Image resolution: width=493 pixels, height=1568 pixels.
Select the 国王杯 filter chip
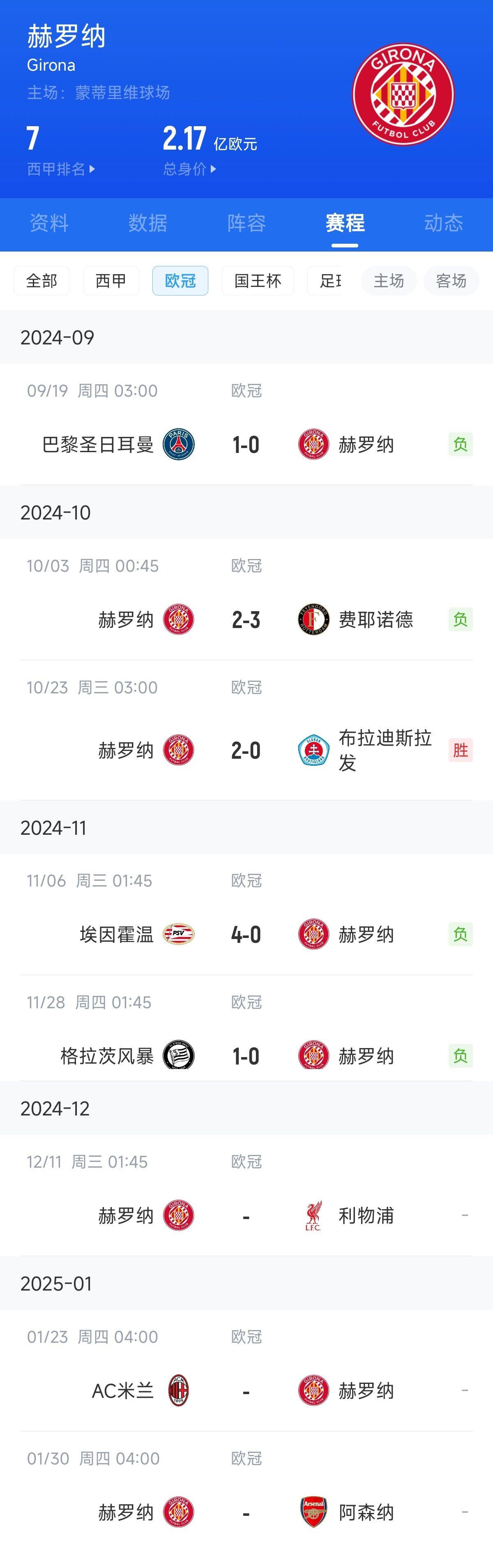258,281
